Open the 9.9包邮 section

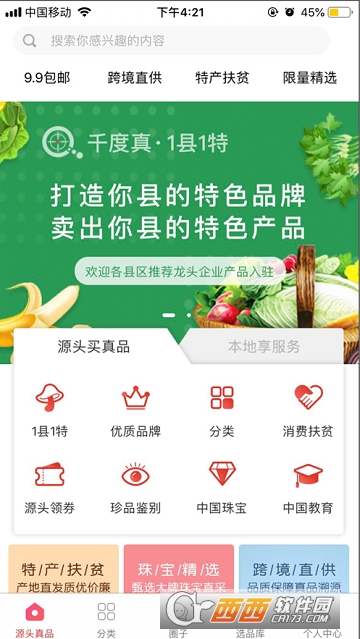pos(47,78)
